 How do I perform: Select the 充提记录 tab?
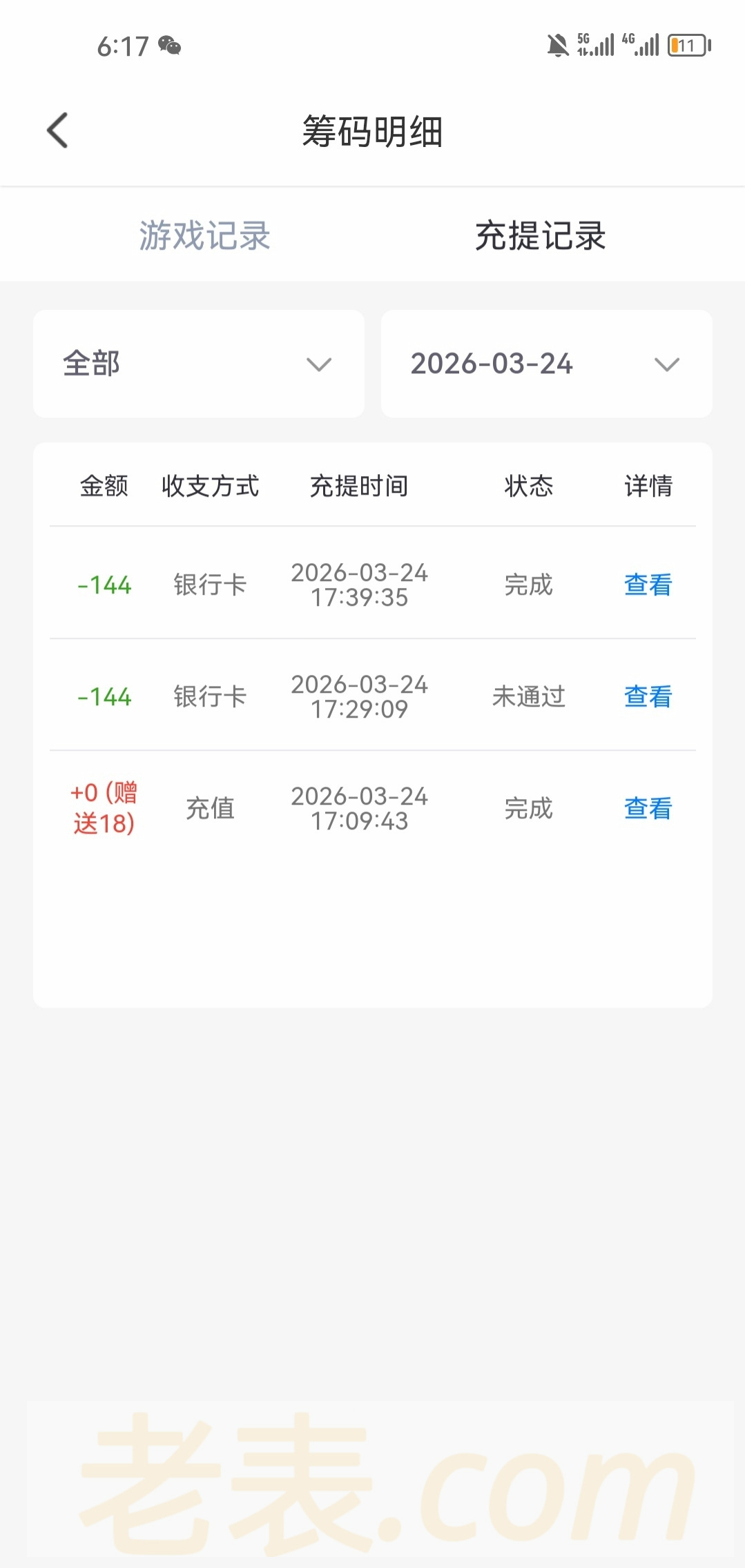540,235
